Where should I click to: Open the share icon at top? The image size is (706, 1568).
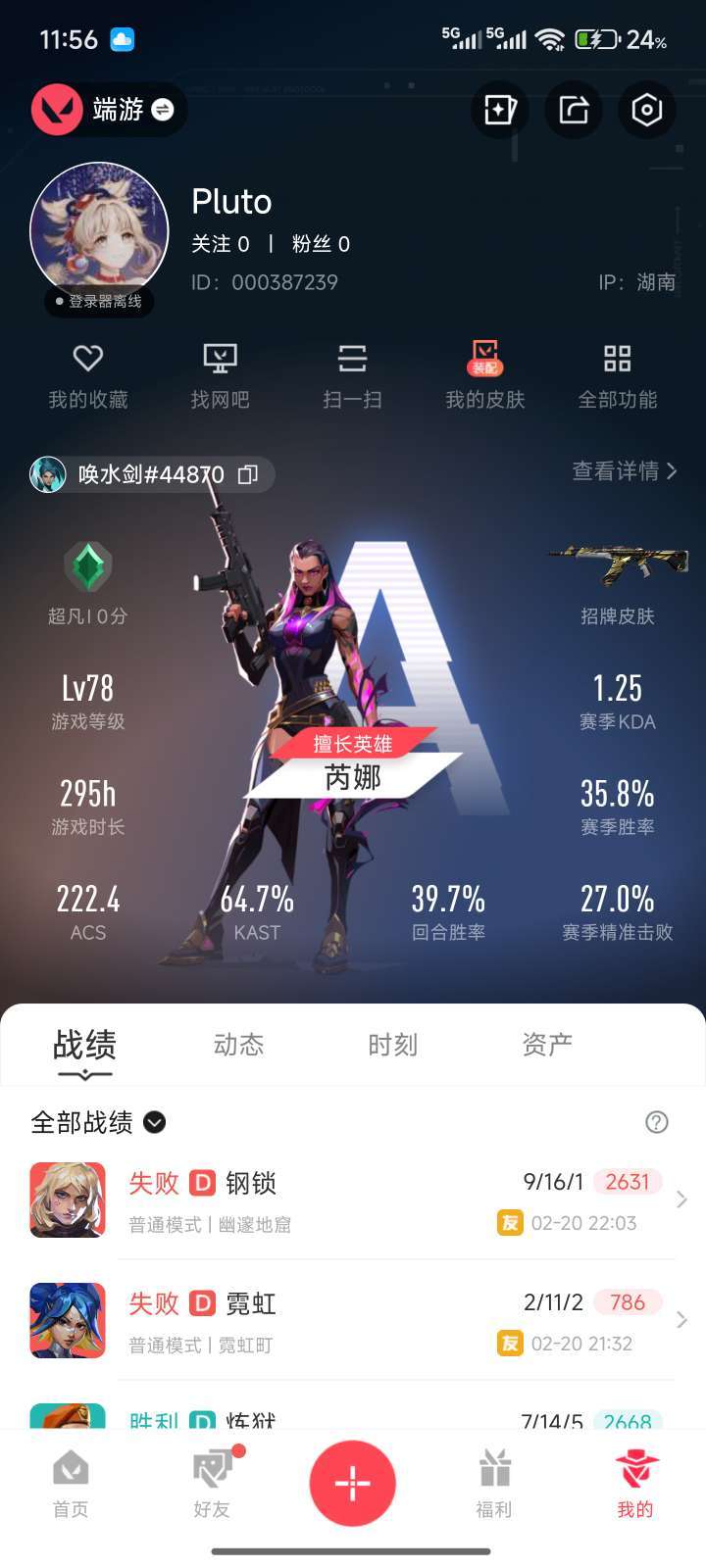(574, 109)
